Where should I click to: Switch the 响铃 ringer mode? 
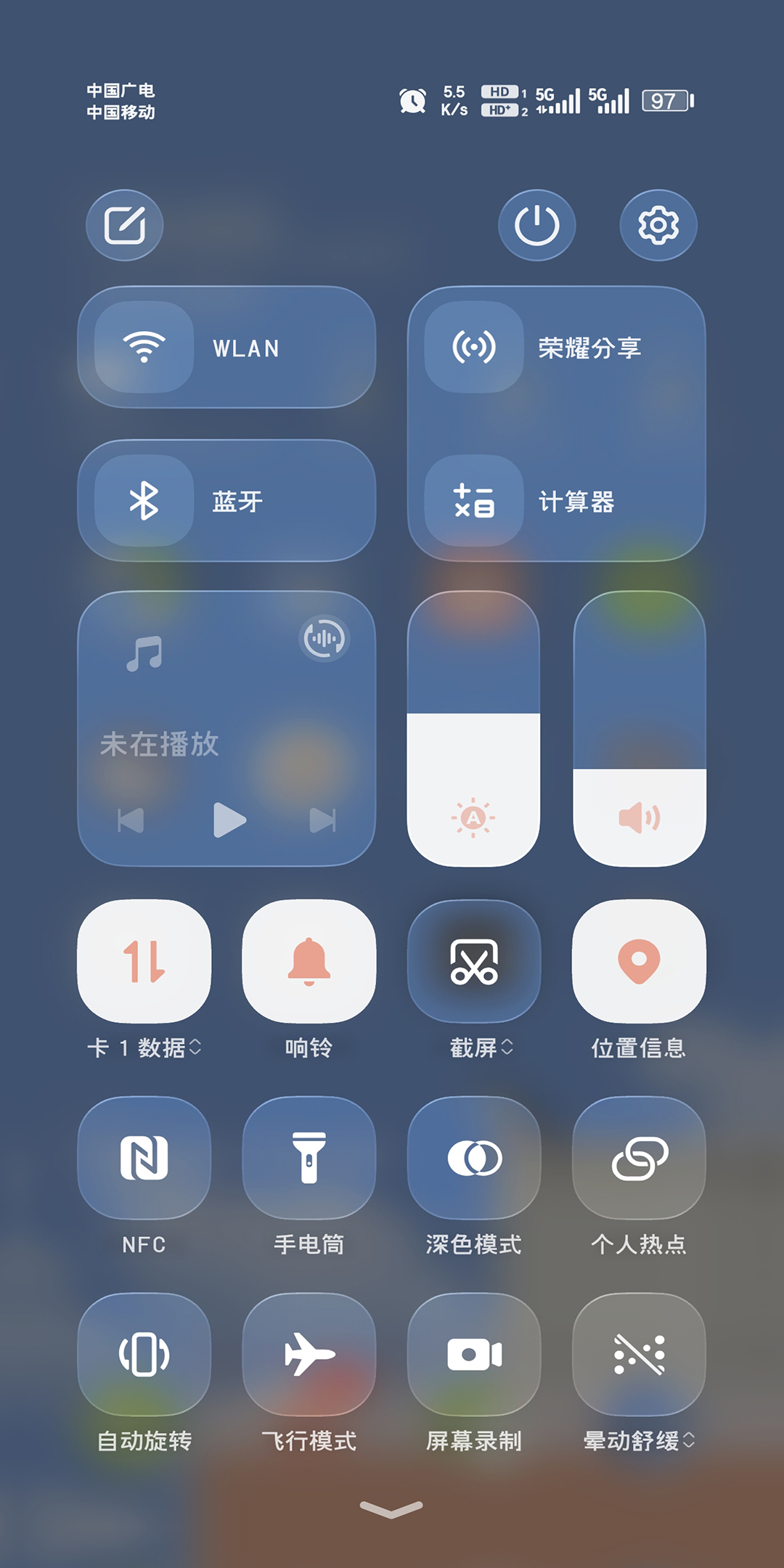pyautogui.click(x=309, y=961)
